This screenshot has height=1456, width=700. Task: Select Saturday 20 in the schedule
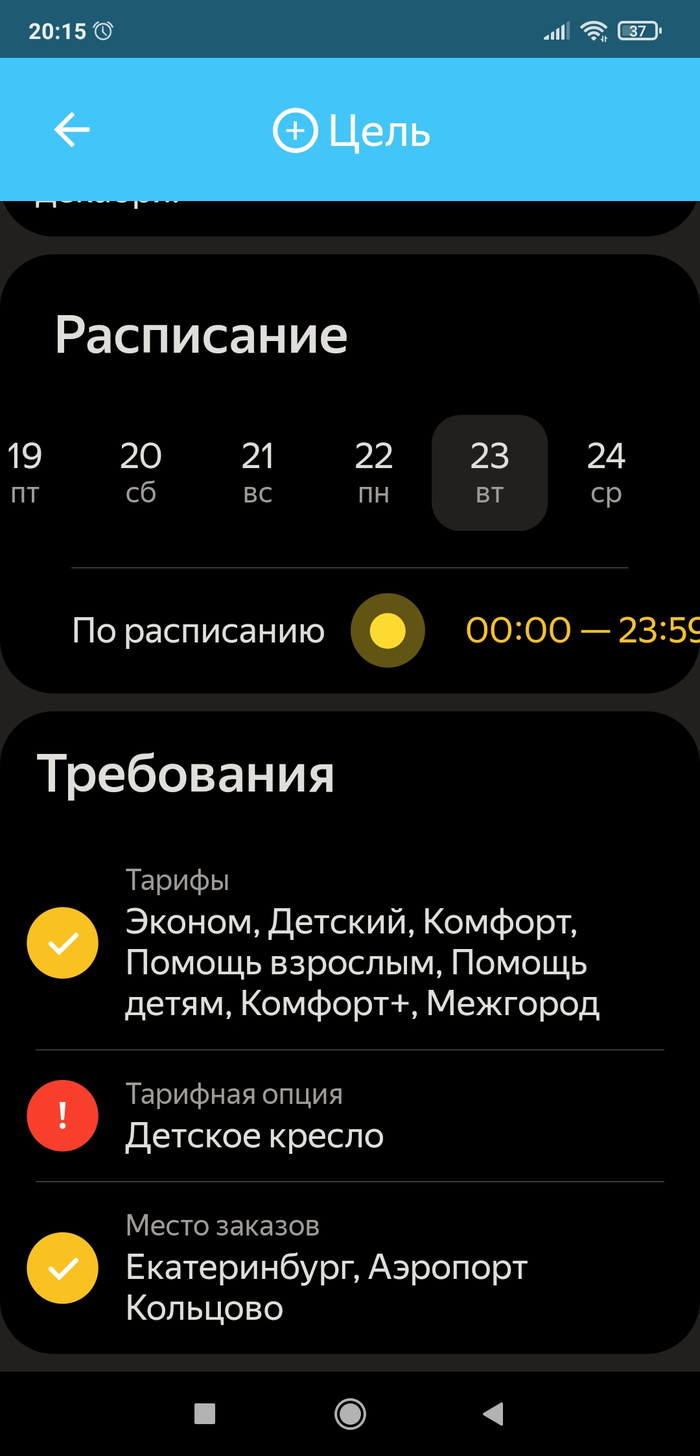(x=141, y=472)
